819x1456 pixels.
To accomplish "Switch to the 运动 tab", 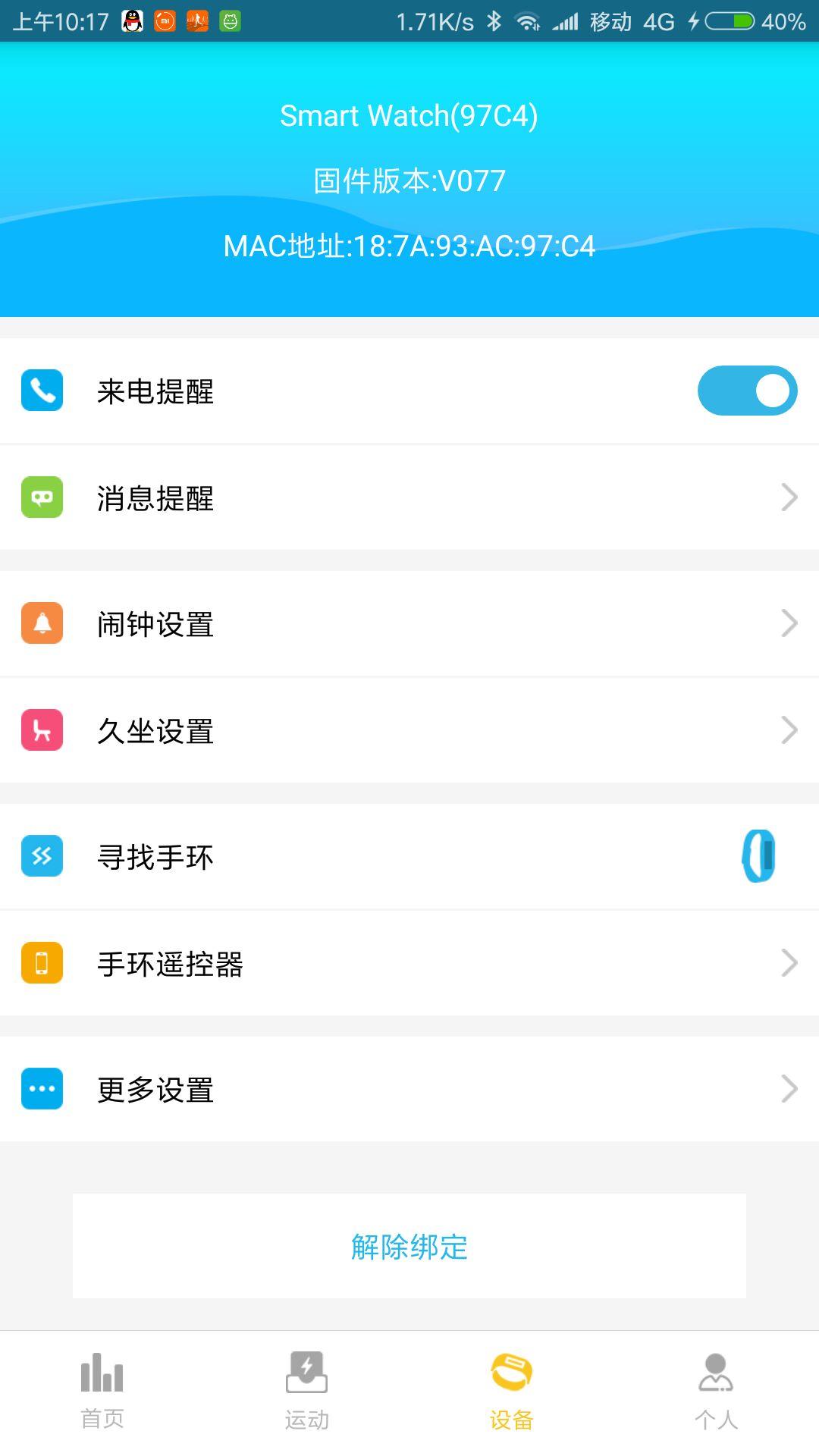I will tap(307, 1392).
